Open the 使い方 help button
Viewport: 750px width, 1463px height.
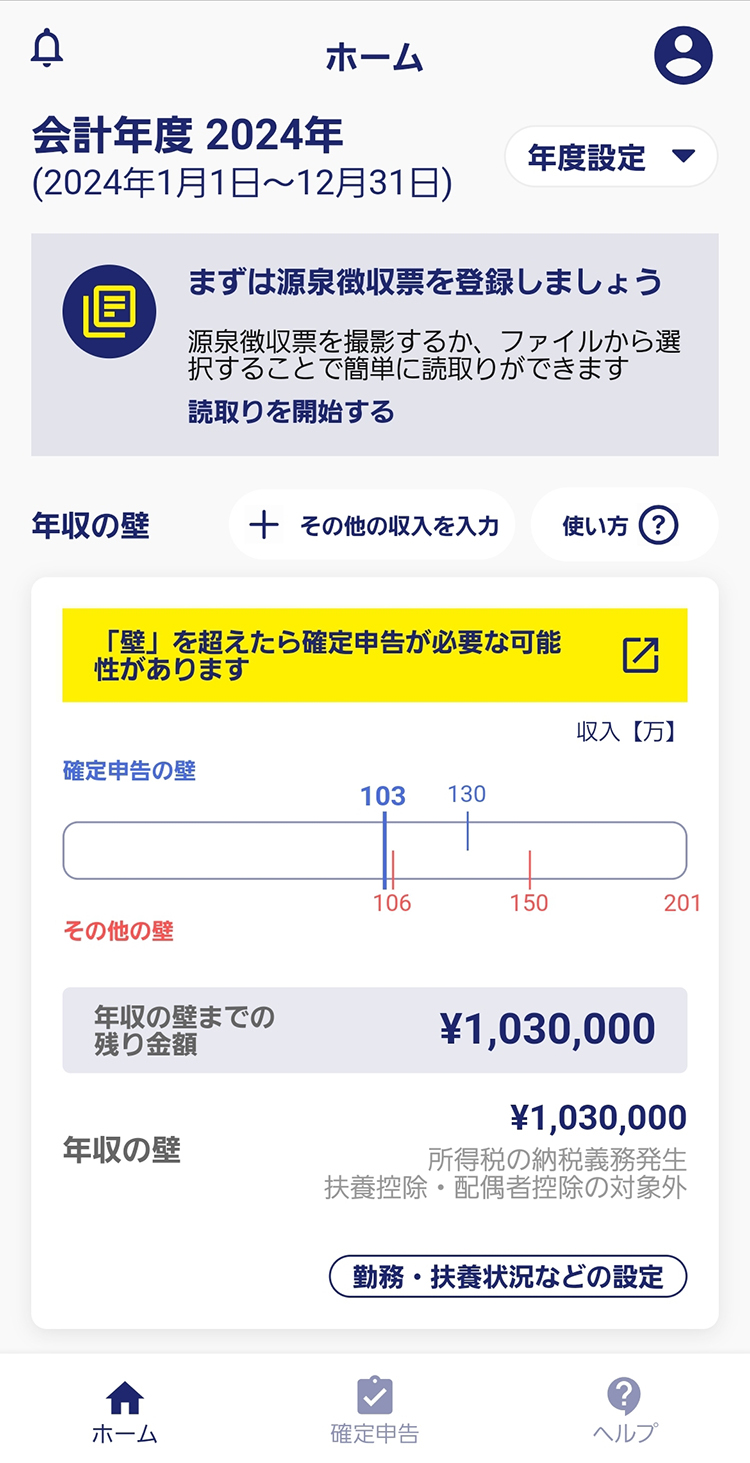(x=623, y=525)
